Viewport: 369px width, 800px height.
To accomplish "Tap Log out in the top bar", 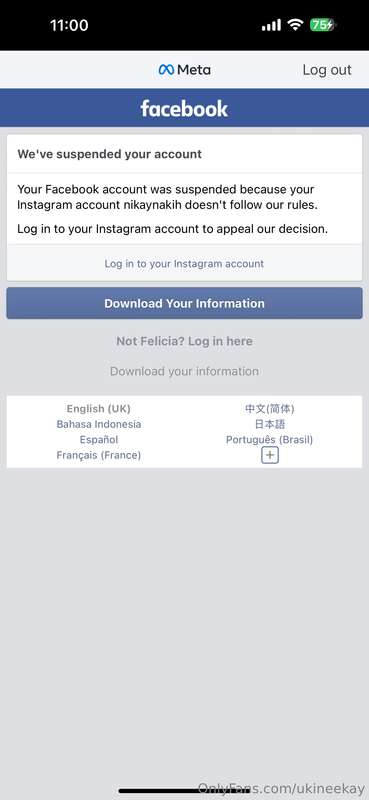I will point(327,70).
